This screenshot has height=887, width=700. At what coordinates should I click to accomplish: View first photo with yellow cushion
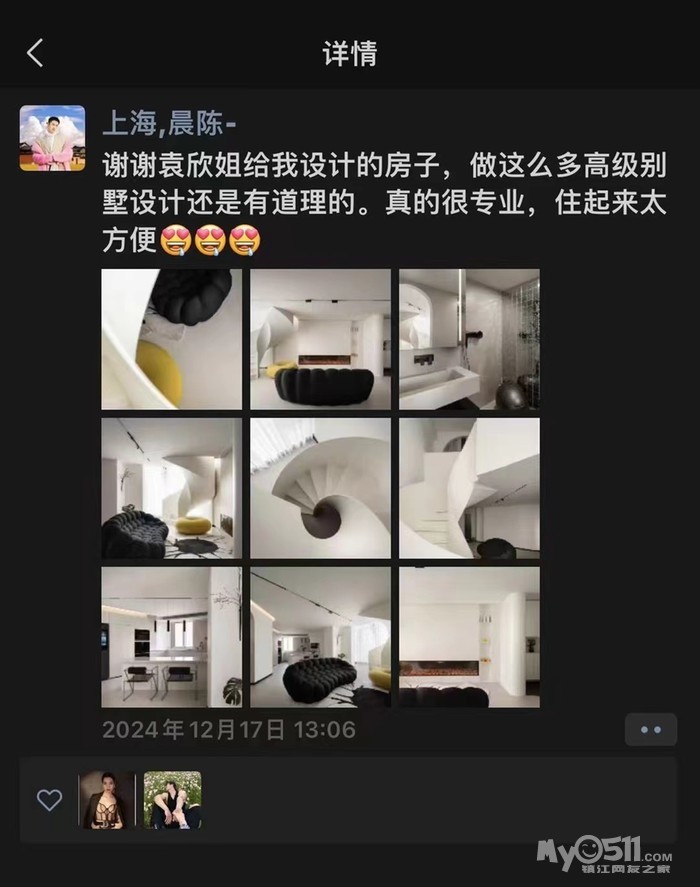(x=171, y=339)
